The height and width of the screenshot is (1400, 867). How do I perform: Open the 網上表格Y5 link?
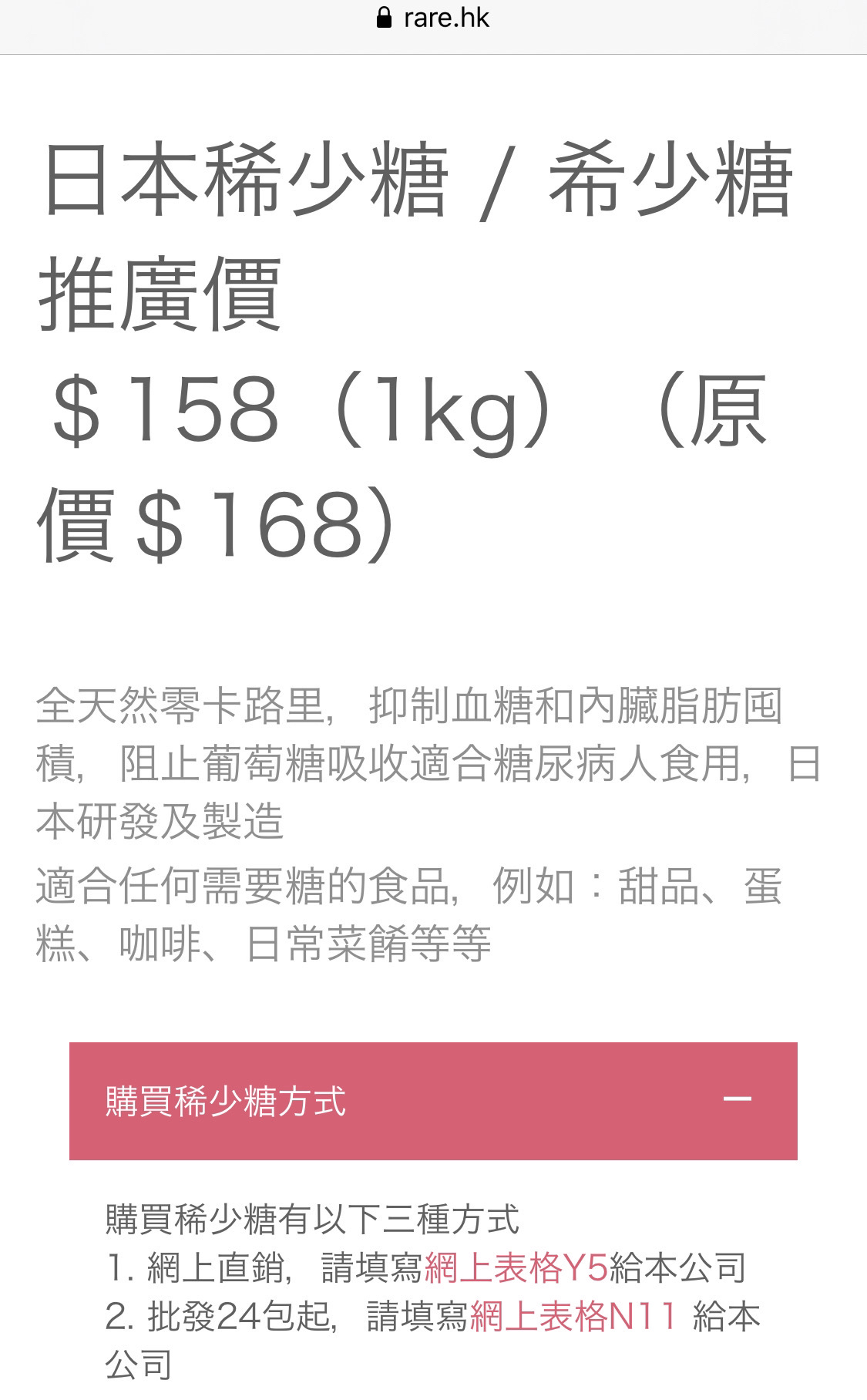click(516, 1267)
